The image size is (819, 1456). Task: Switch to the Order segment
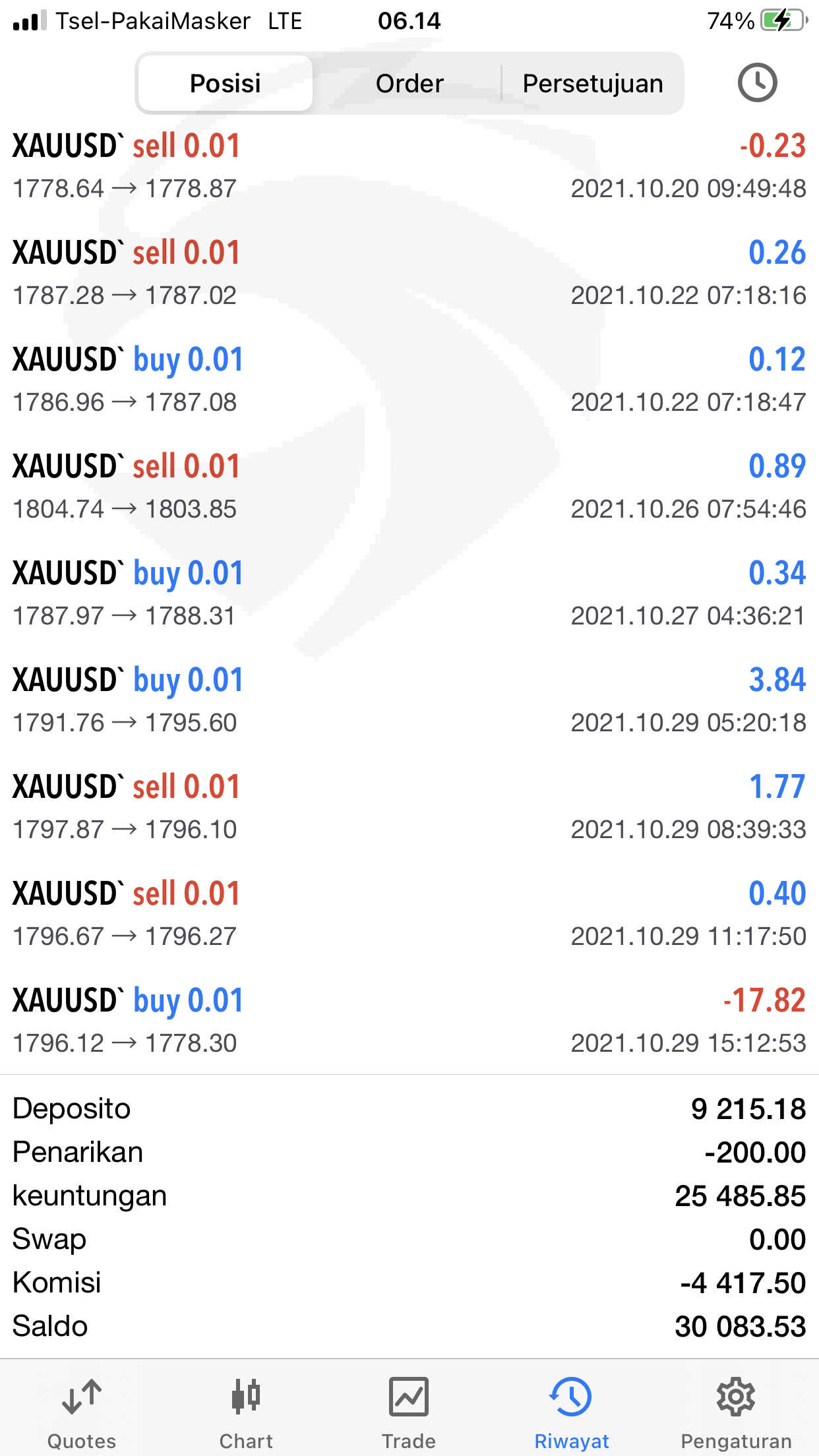[x=409, y=84]
